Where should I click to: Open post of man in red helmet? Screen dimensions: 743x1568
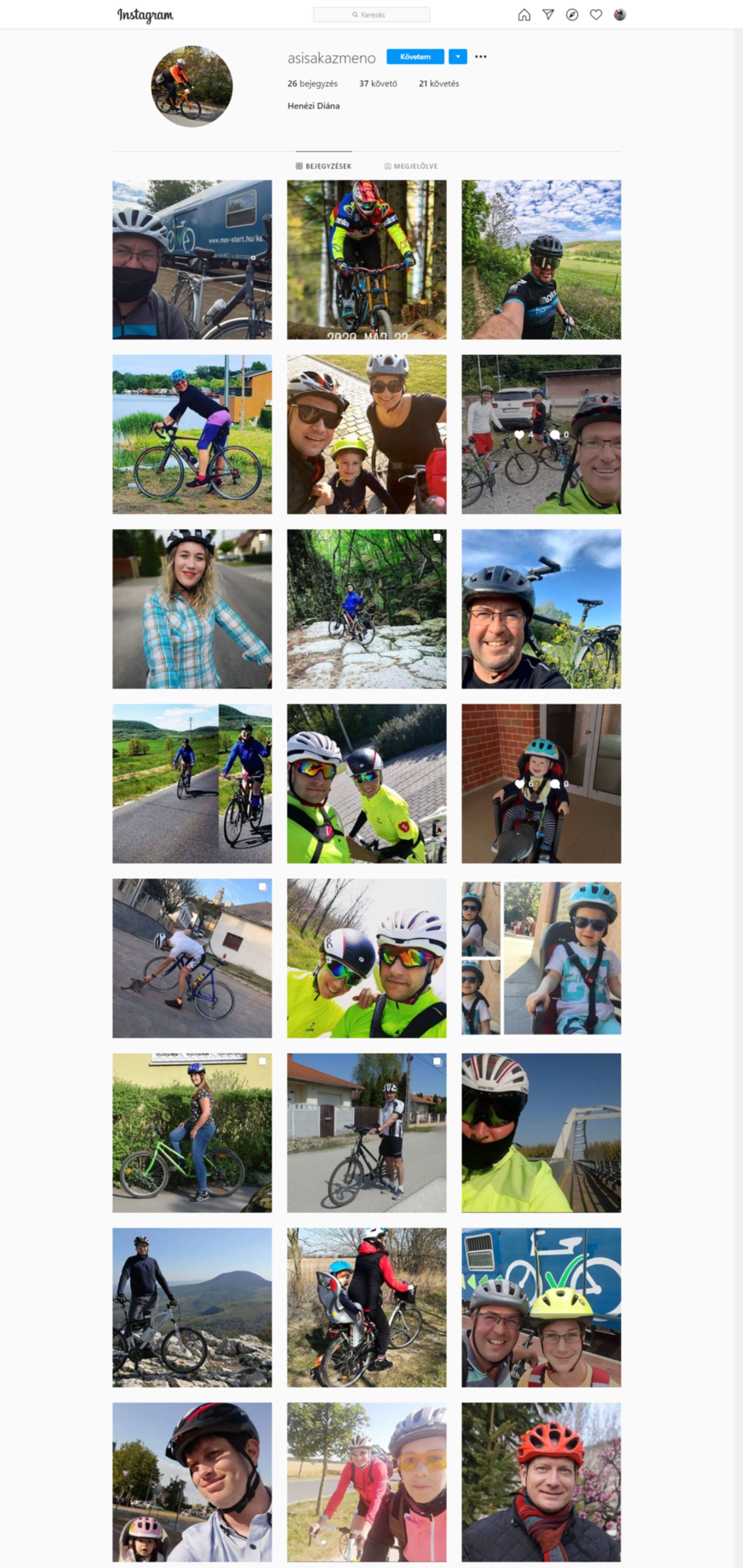(x=541, y=1482)
